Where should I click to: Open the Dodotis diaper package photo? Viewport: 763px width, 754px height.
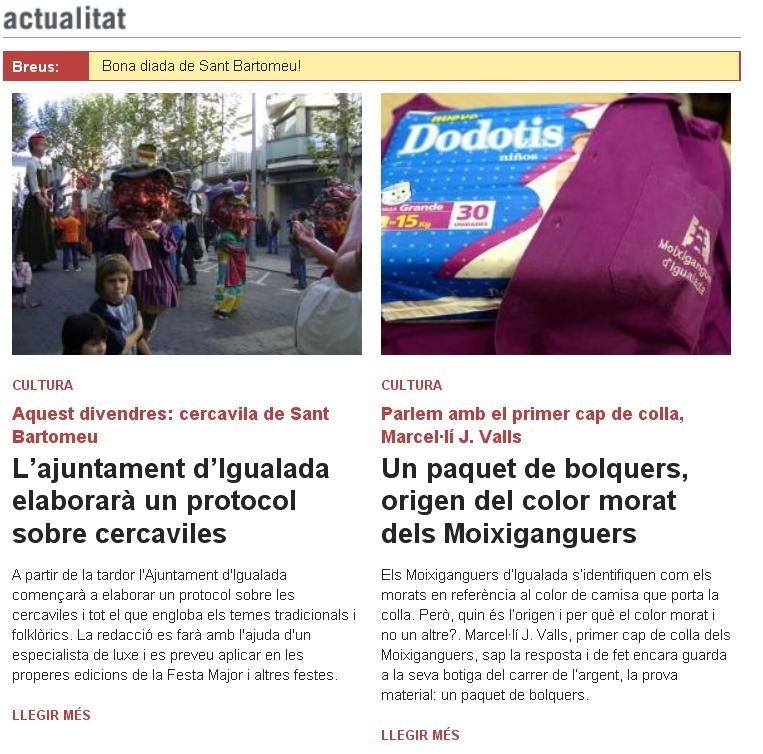pos(555,224)
